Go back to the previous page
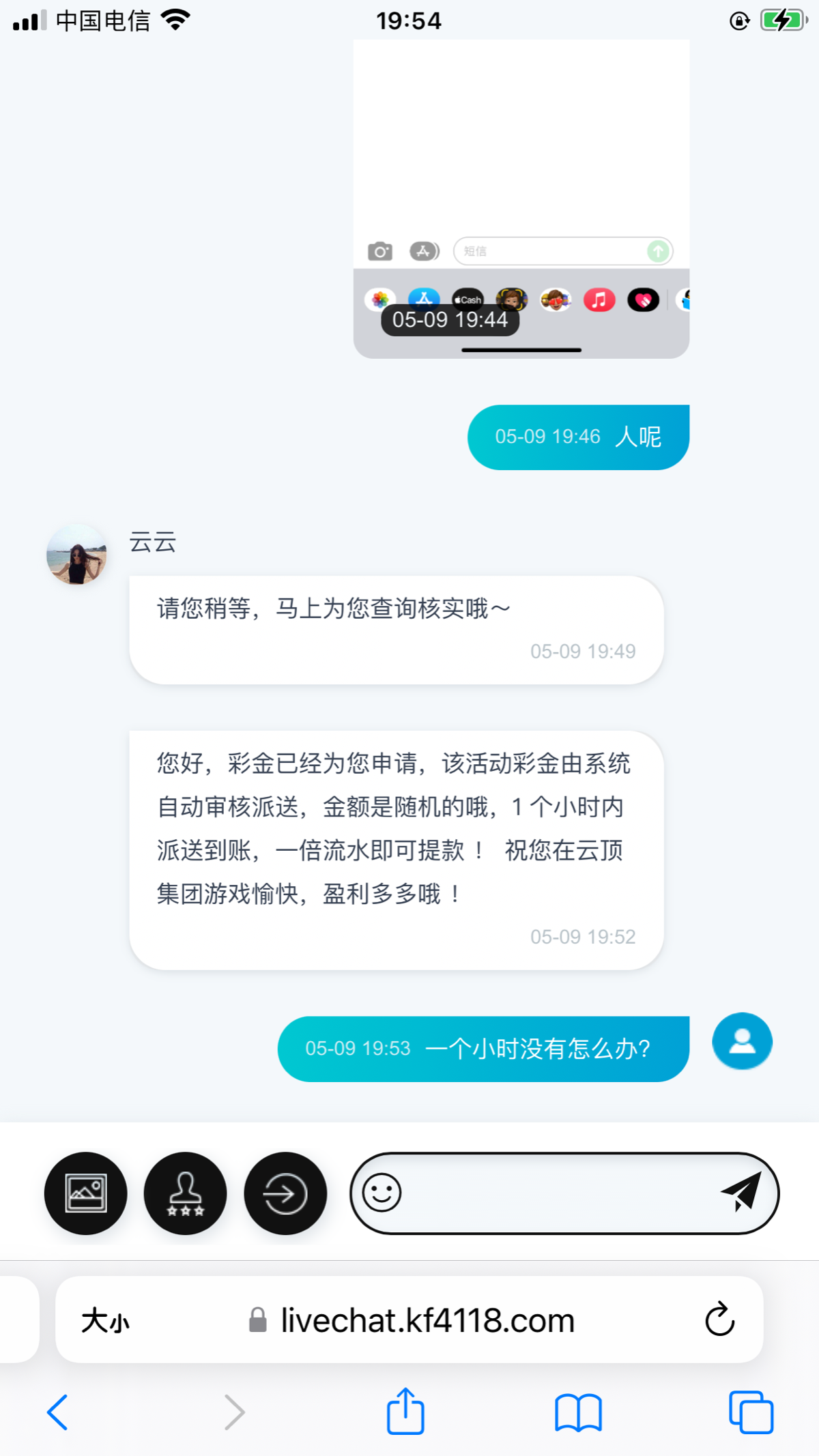This screenshot has width=819, height=1456. click(58, 1412)
